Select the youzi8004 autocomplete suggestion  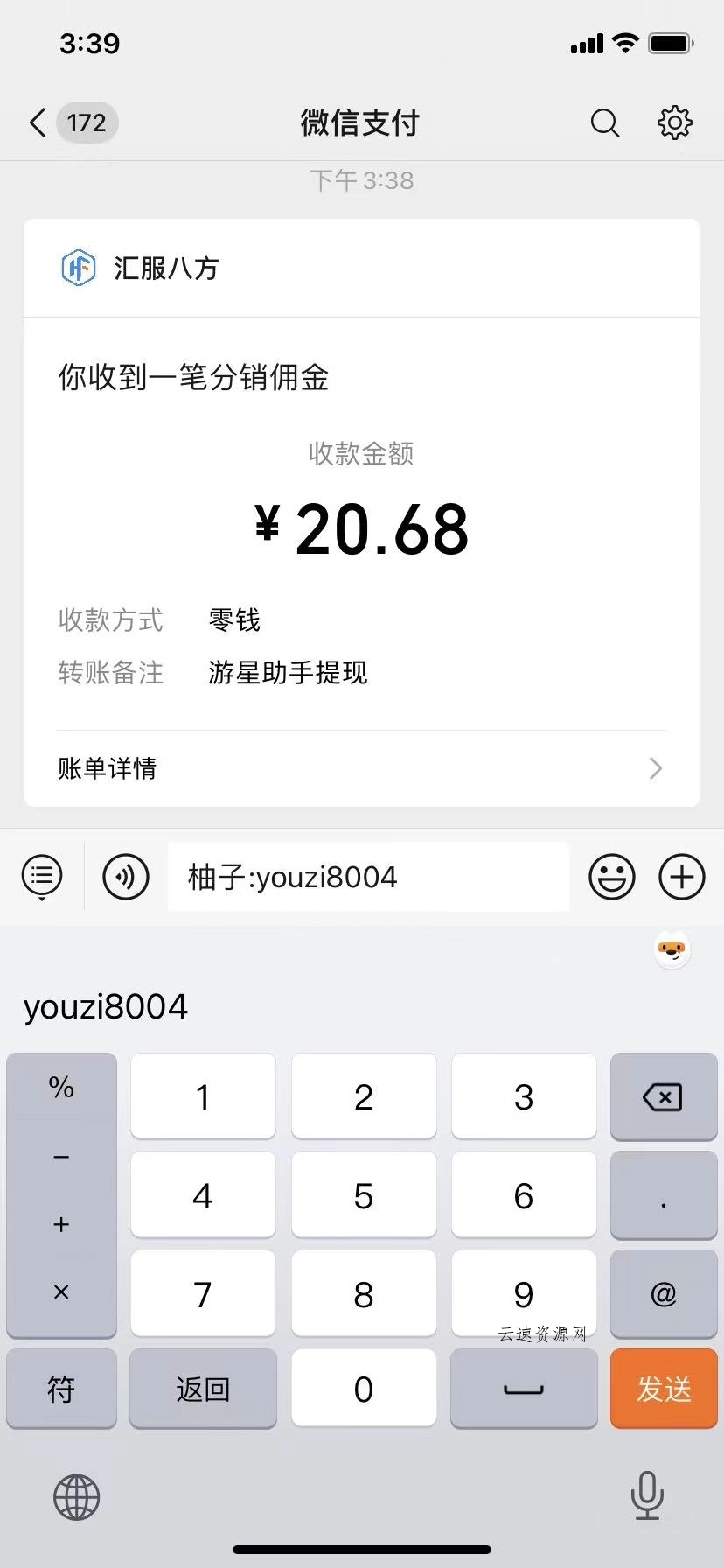(x=105, y=1006)
